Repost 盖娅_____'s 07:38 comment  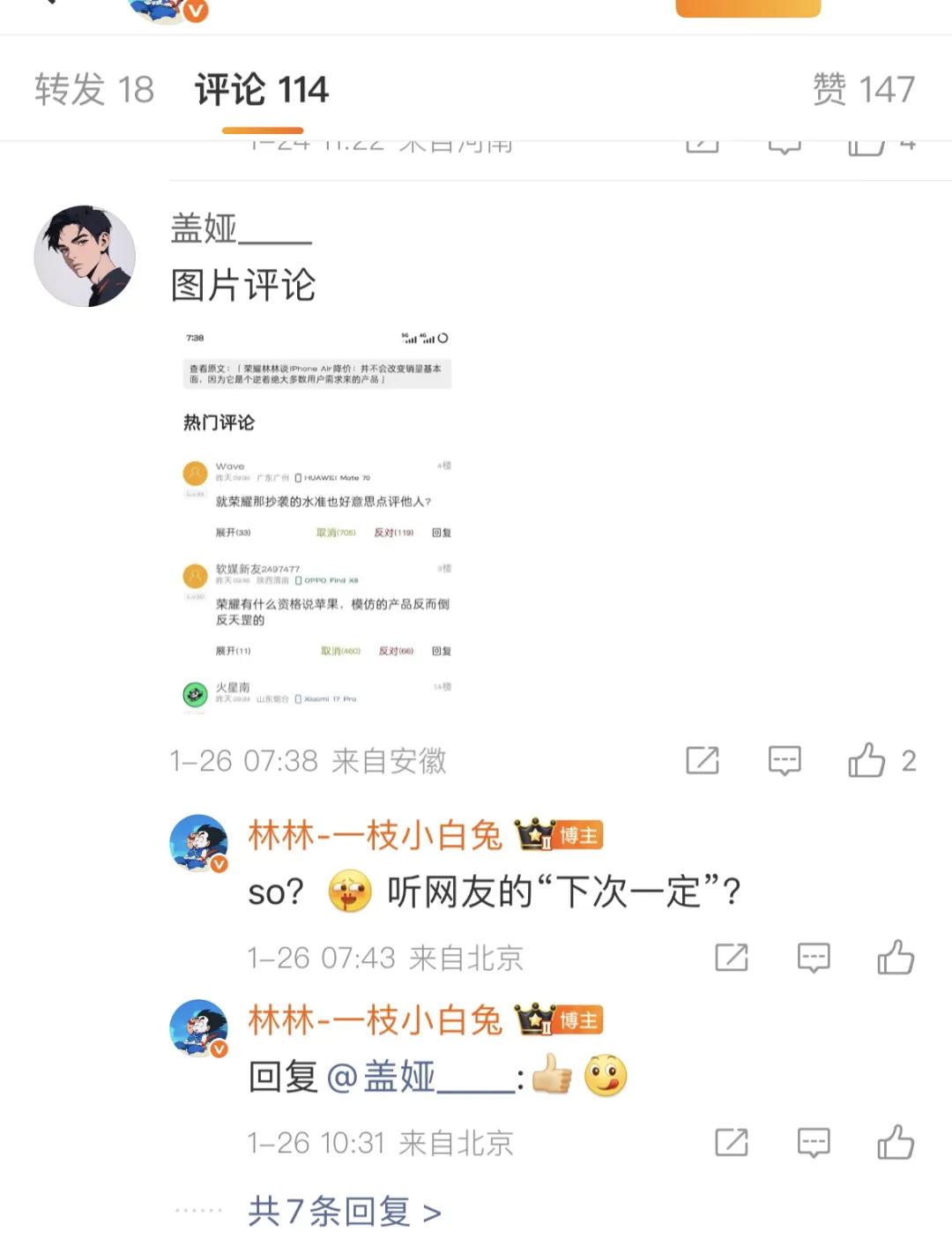tap(703, 760)
